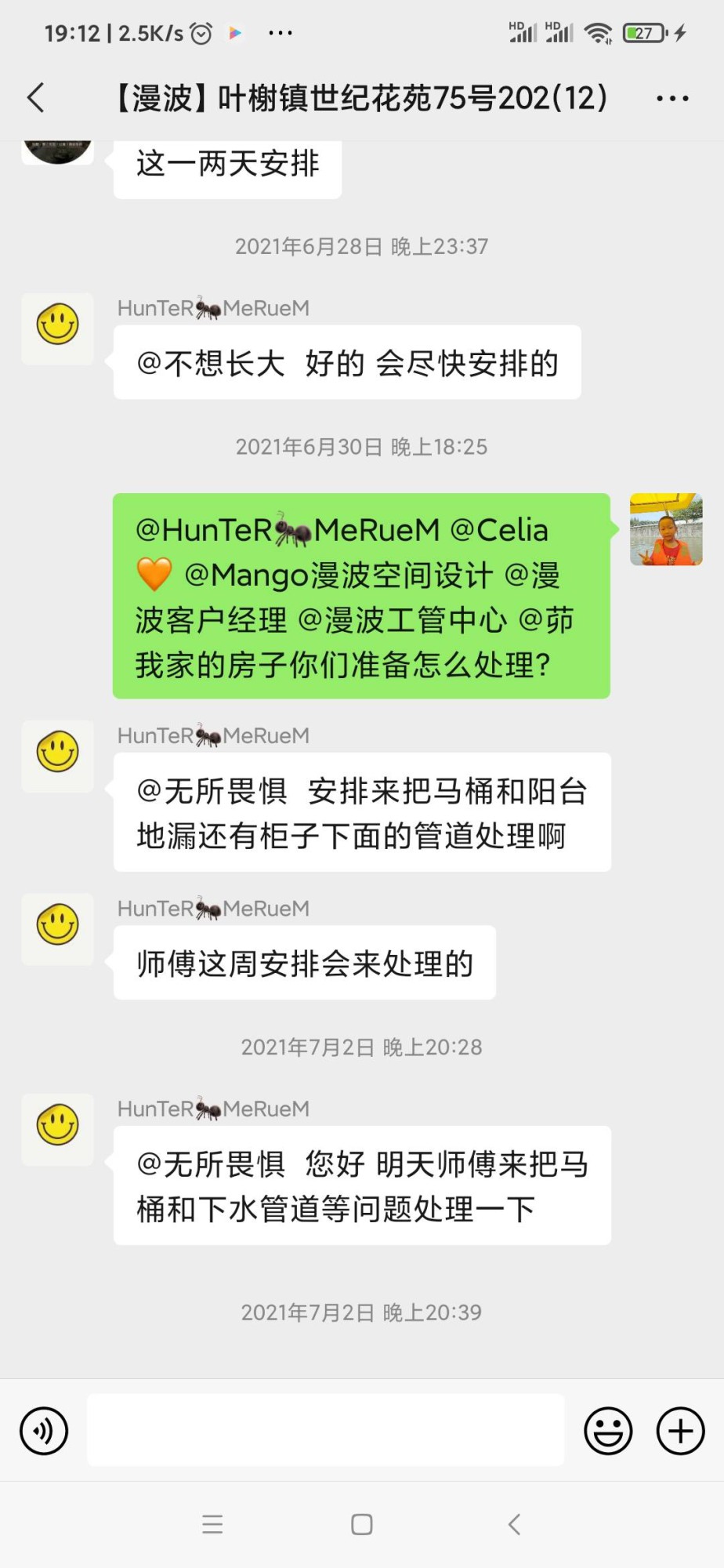Focus the message text field
Image resolution: width=724 pixels, height=1568 pixels.
pos(325,1431)
